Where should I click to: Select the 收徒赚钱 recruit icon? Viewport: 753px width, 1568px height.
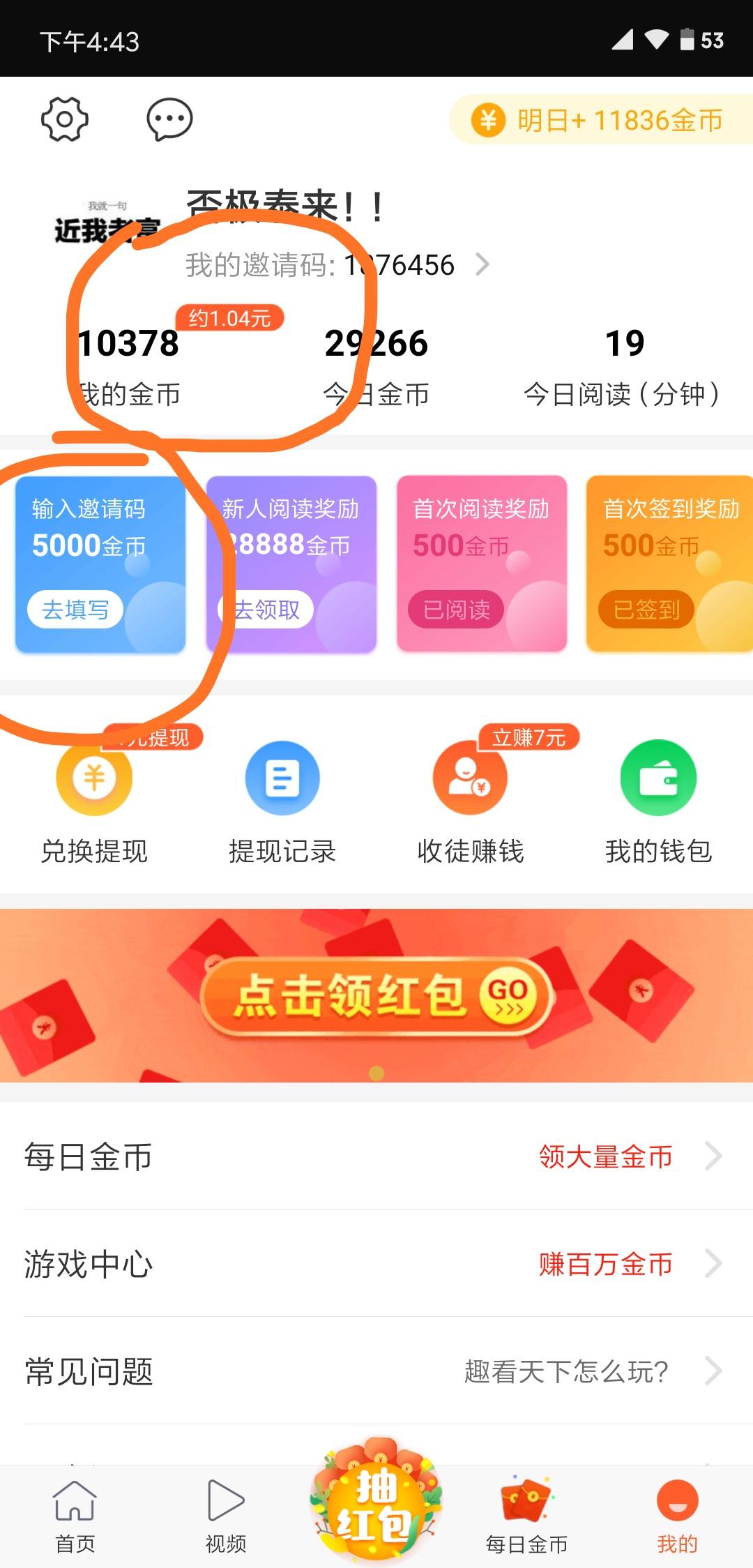[x=469, y=779]
